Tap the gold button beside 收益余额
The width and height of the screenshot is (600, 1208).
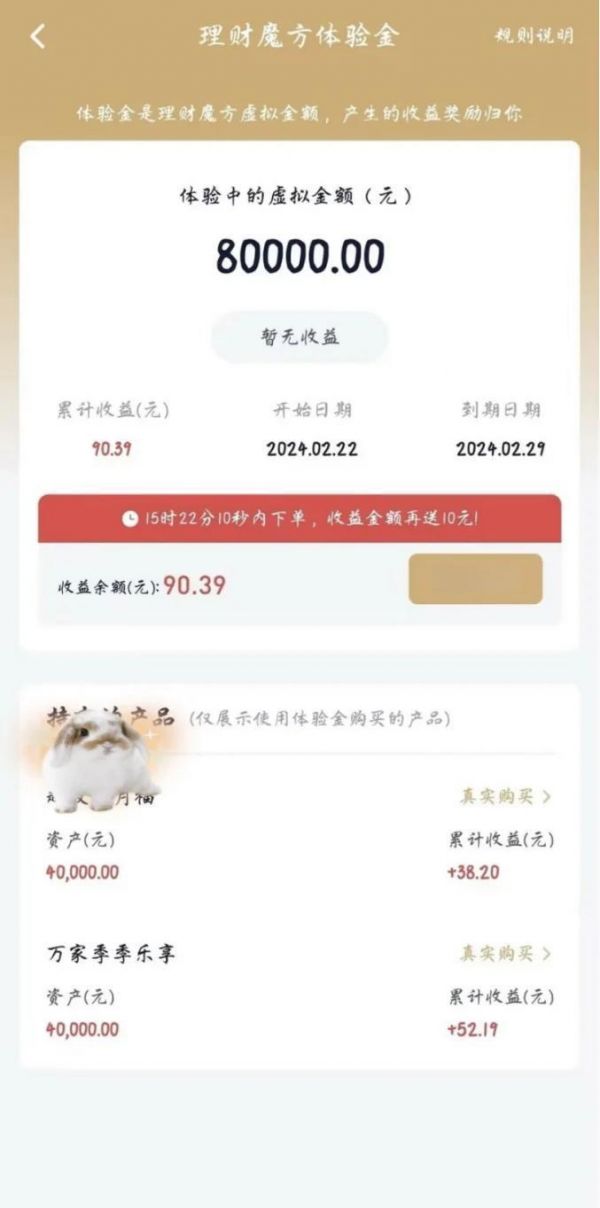tap(475, 579)
